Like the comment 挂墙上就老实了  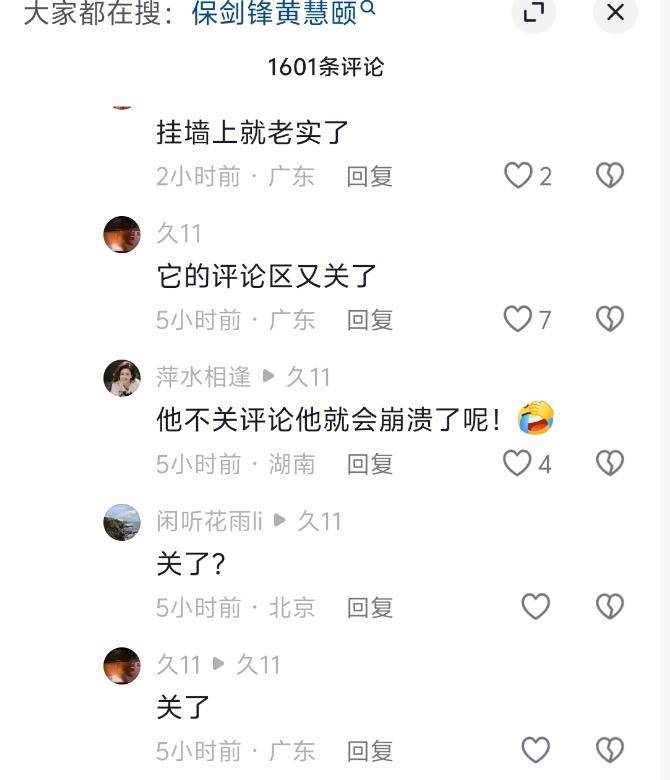pos(518,176)
